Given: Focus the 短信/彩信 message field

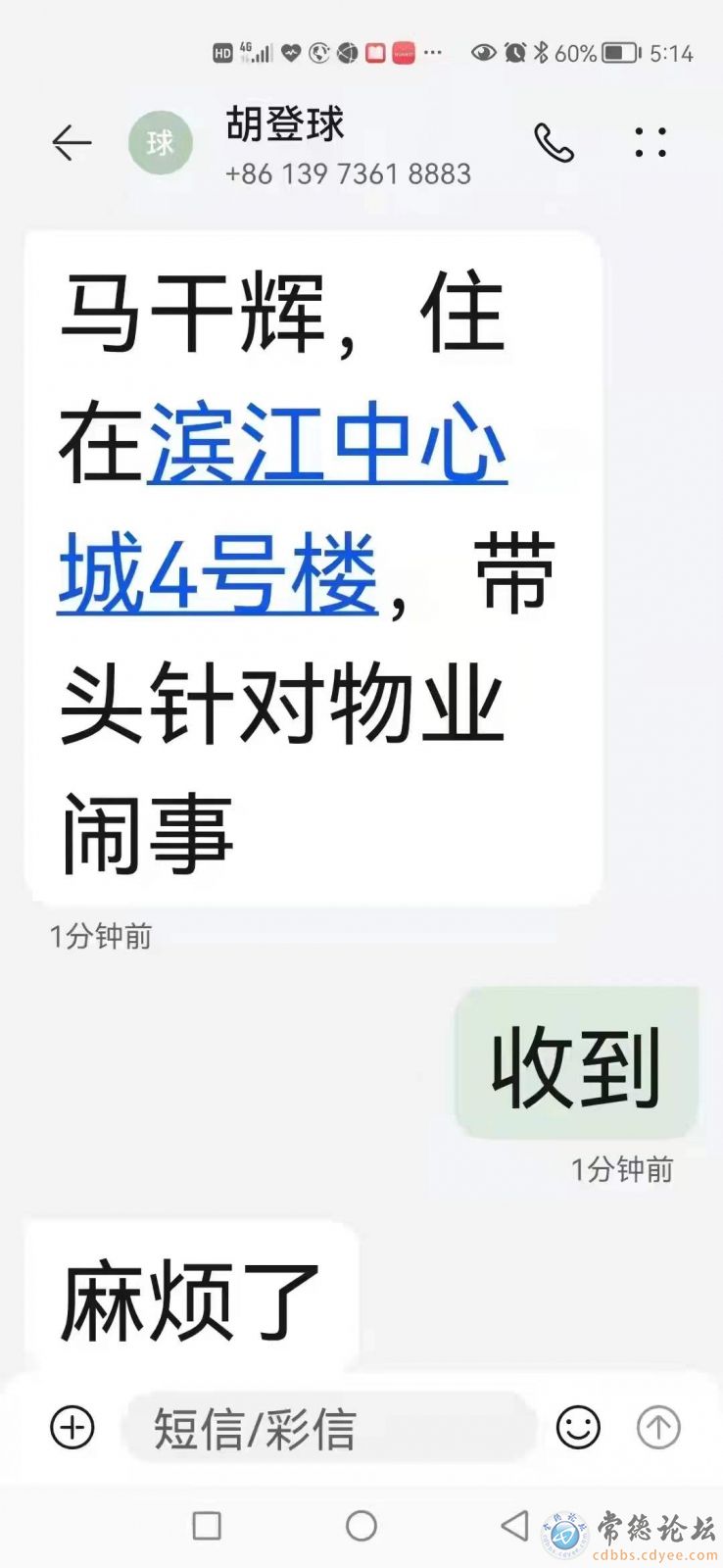Looking at the screenshot, I should click(x=328, y=1429).
